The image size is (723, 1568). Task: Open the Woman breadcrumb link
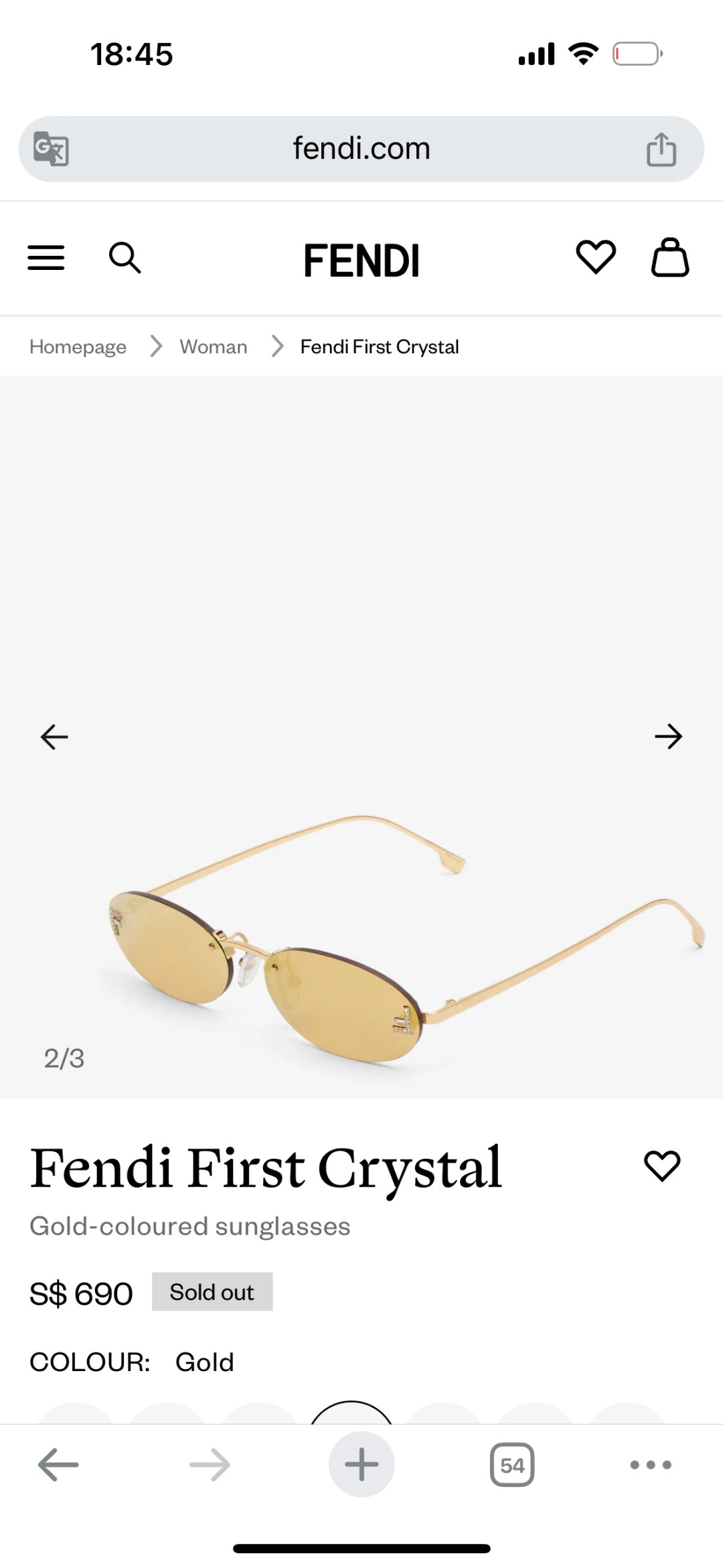213,347
